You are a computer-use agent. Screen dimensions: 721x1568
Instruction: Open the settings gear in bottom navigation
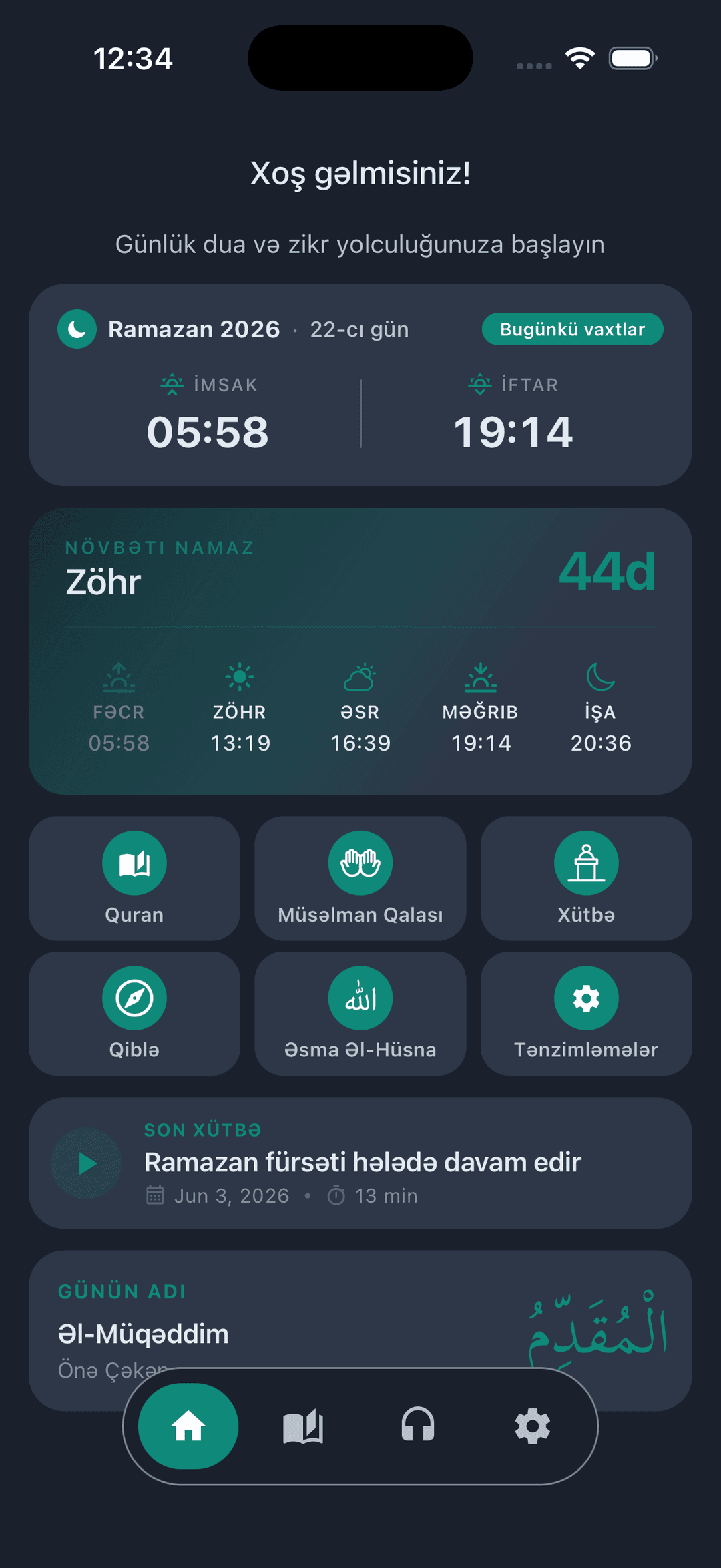532,1426
